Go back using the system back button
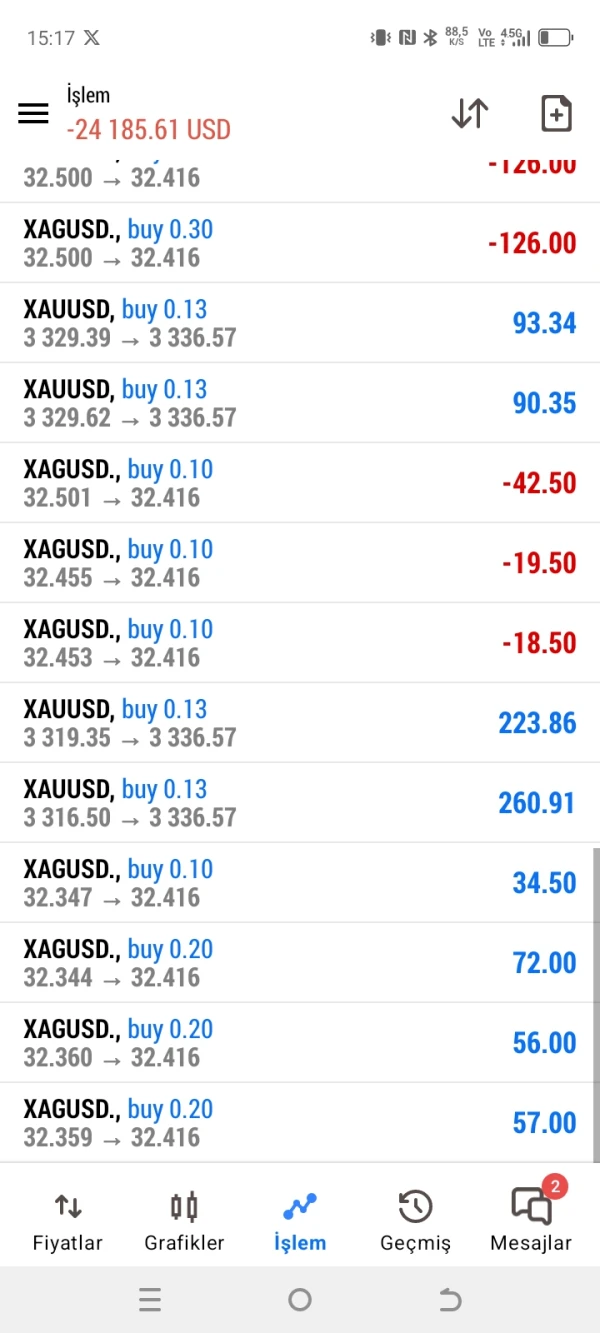The height and width of the screenshot is (1333, 600). pyautogui.click(x=450, y=1300)
